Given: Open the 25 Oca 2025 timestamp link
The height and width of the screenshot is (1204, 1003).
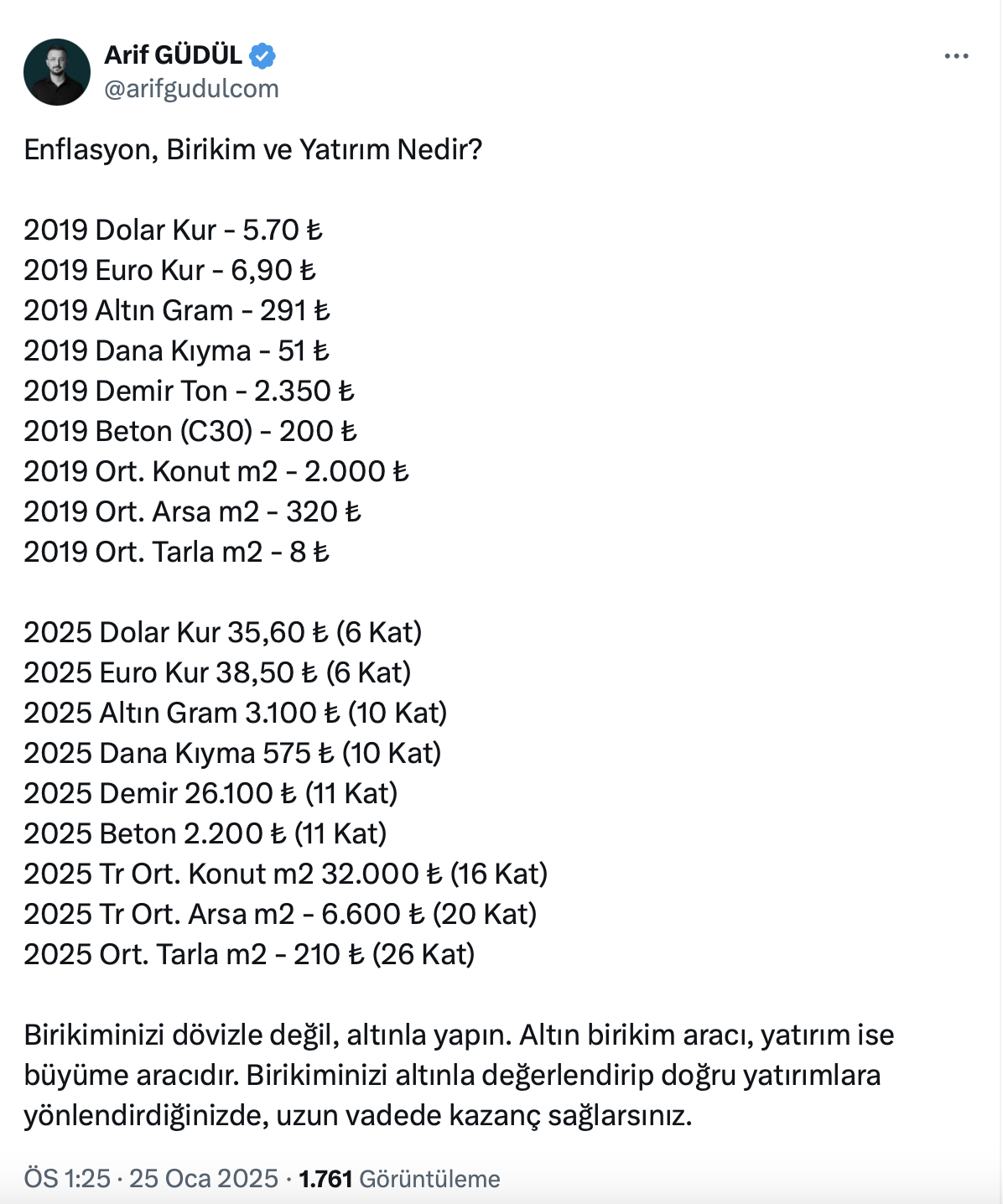Looking at the screenshot, I should pyautogui.click(x=203, y=1178).
